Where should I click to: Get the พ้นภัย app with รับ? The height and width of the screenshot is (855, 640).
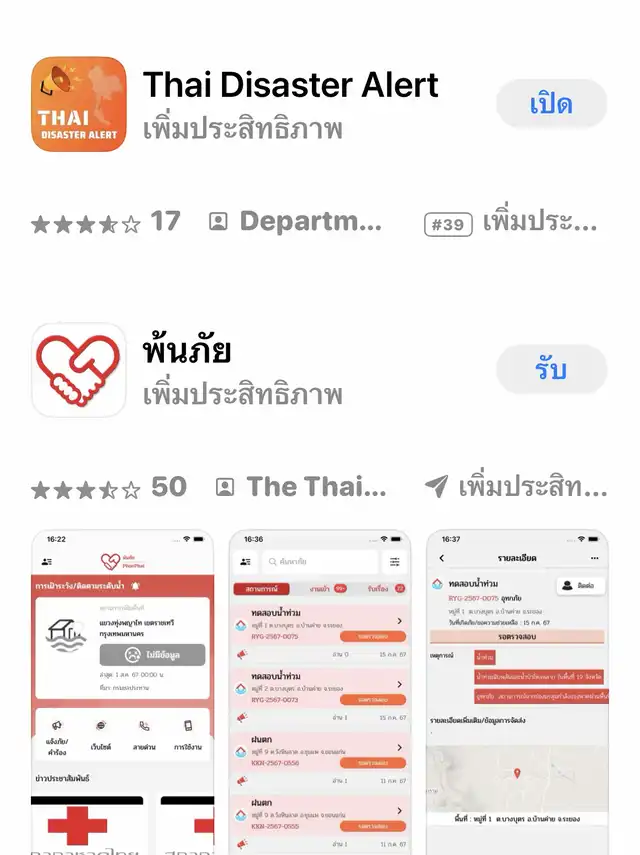[551, 369]
